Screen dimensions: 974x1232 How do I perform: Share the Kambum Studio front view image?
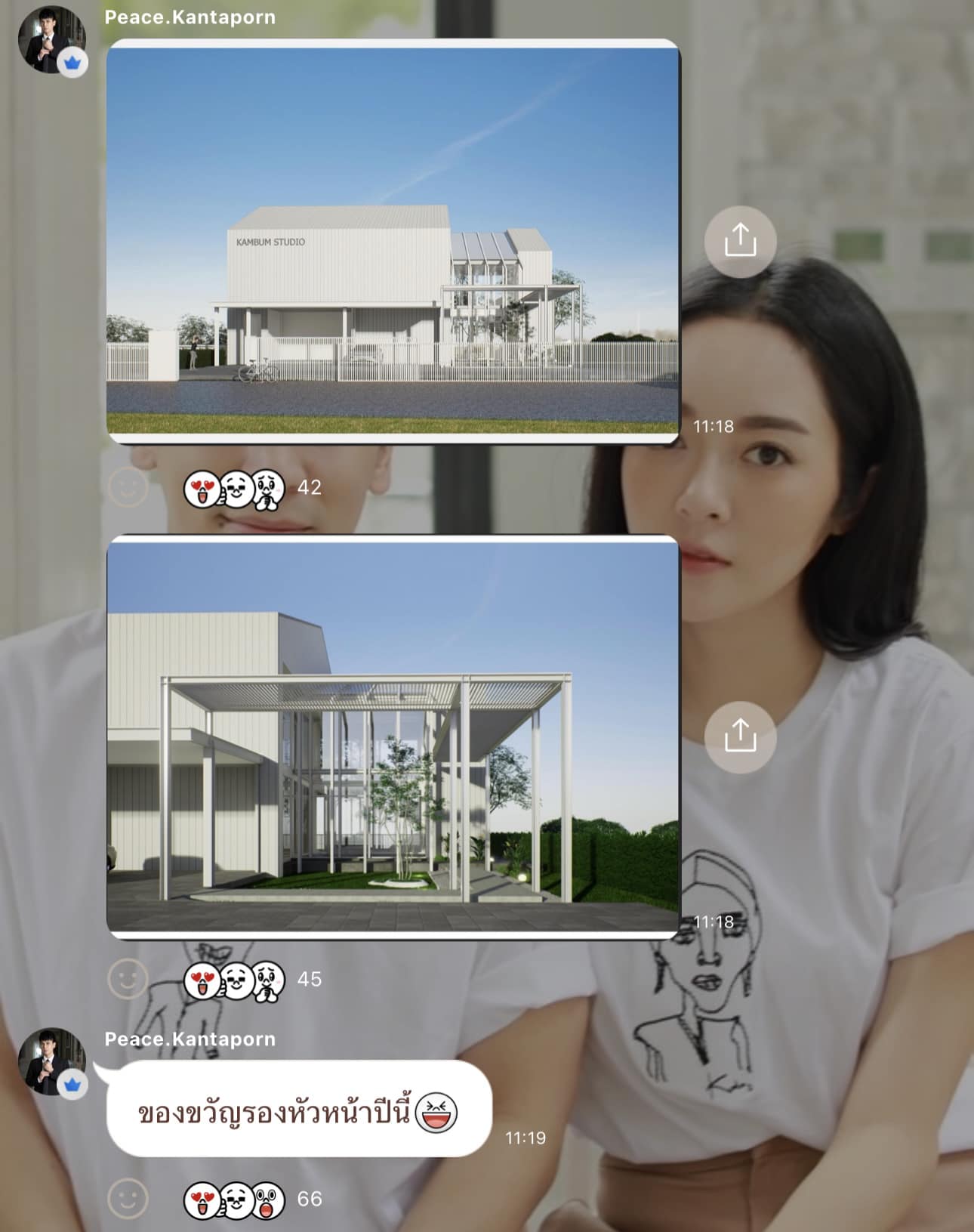tap(740, 241)
